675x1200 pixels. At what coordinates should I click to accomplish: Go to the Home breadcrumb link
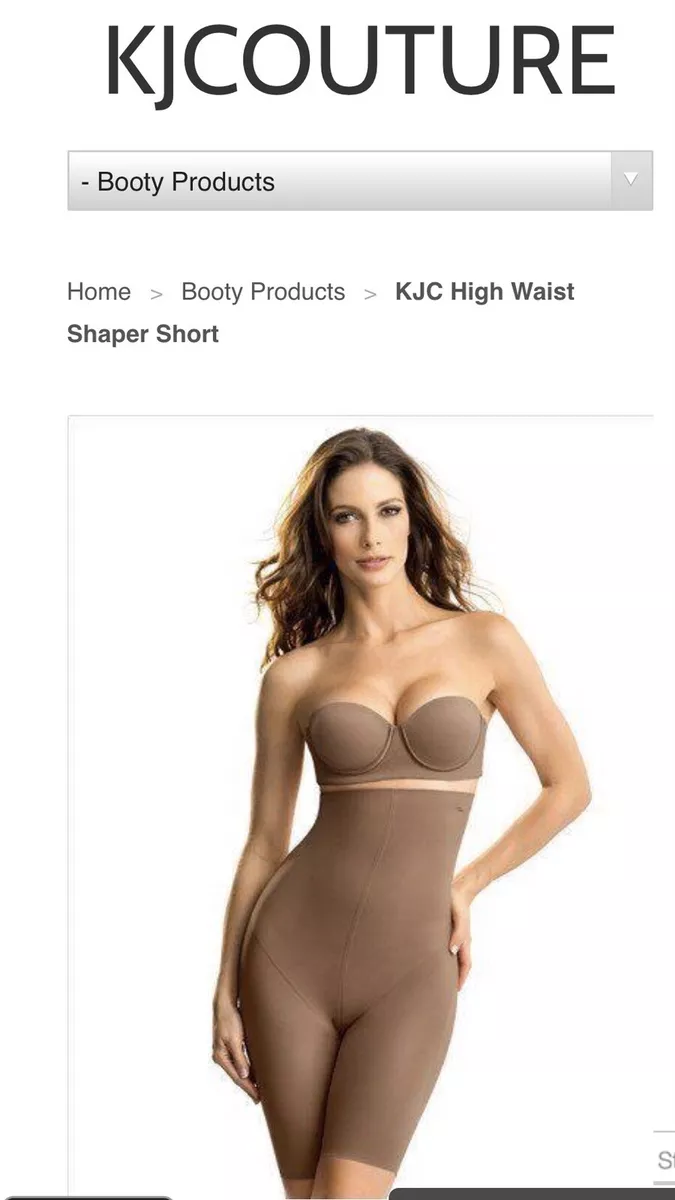[x=99, y=292]
